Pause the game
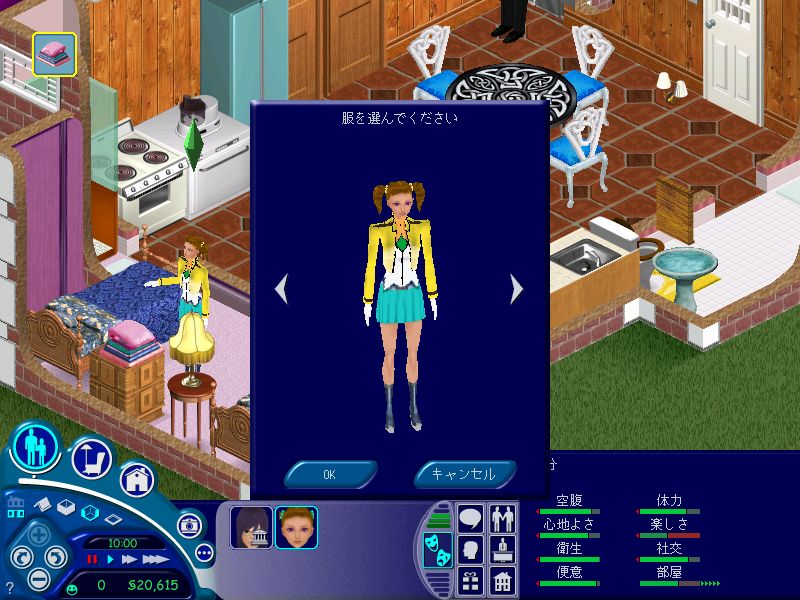 coord(92,559)
